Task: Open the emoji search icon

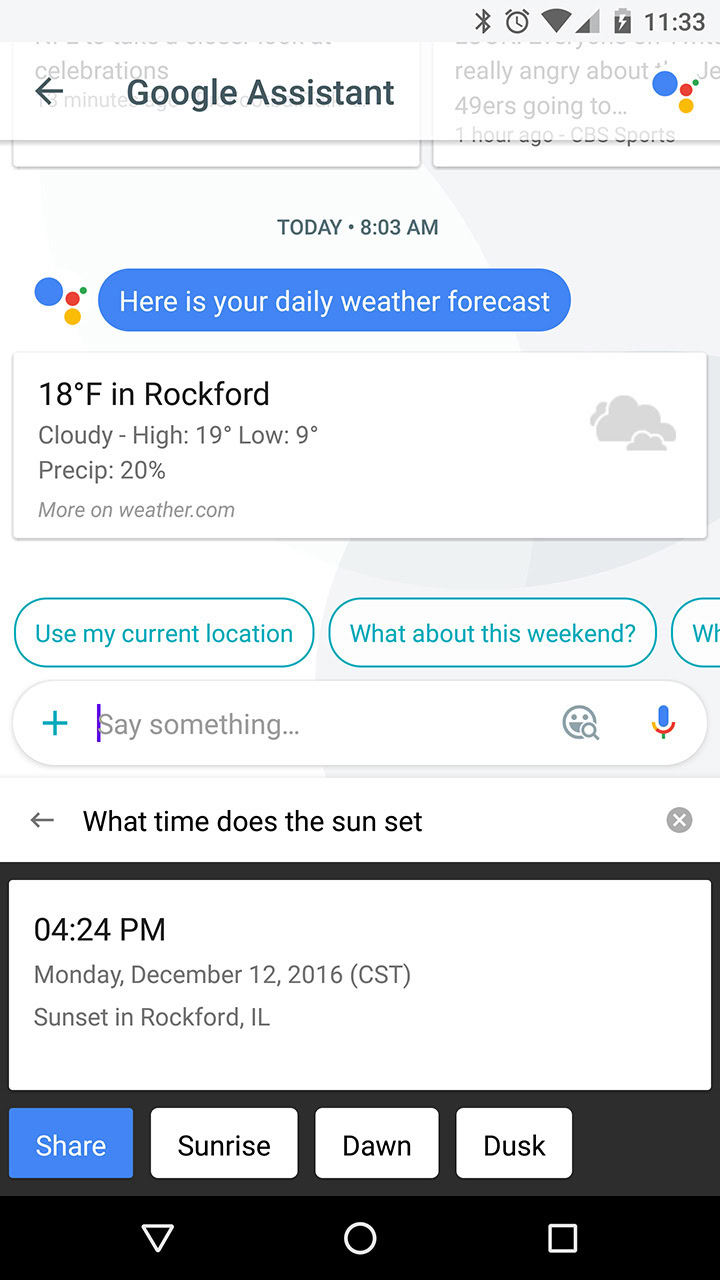Action: pos(580,723)
